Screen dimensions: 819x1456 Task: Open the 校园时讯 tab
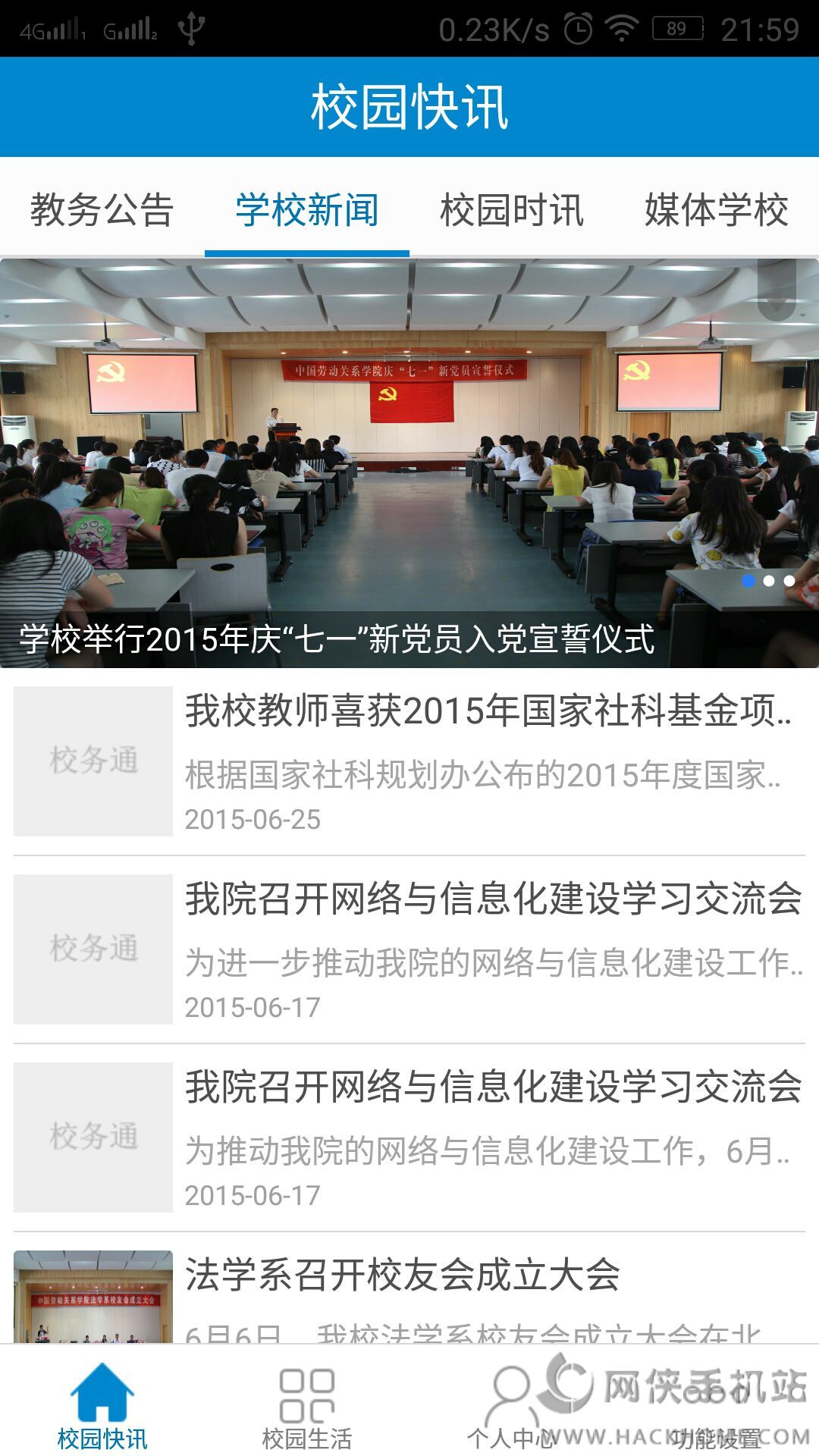(x=512, y=210)
